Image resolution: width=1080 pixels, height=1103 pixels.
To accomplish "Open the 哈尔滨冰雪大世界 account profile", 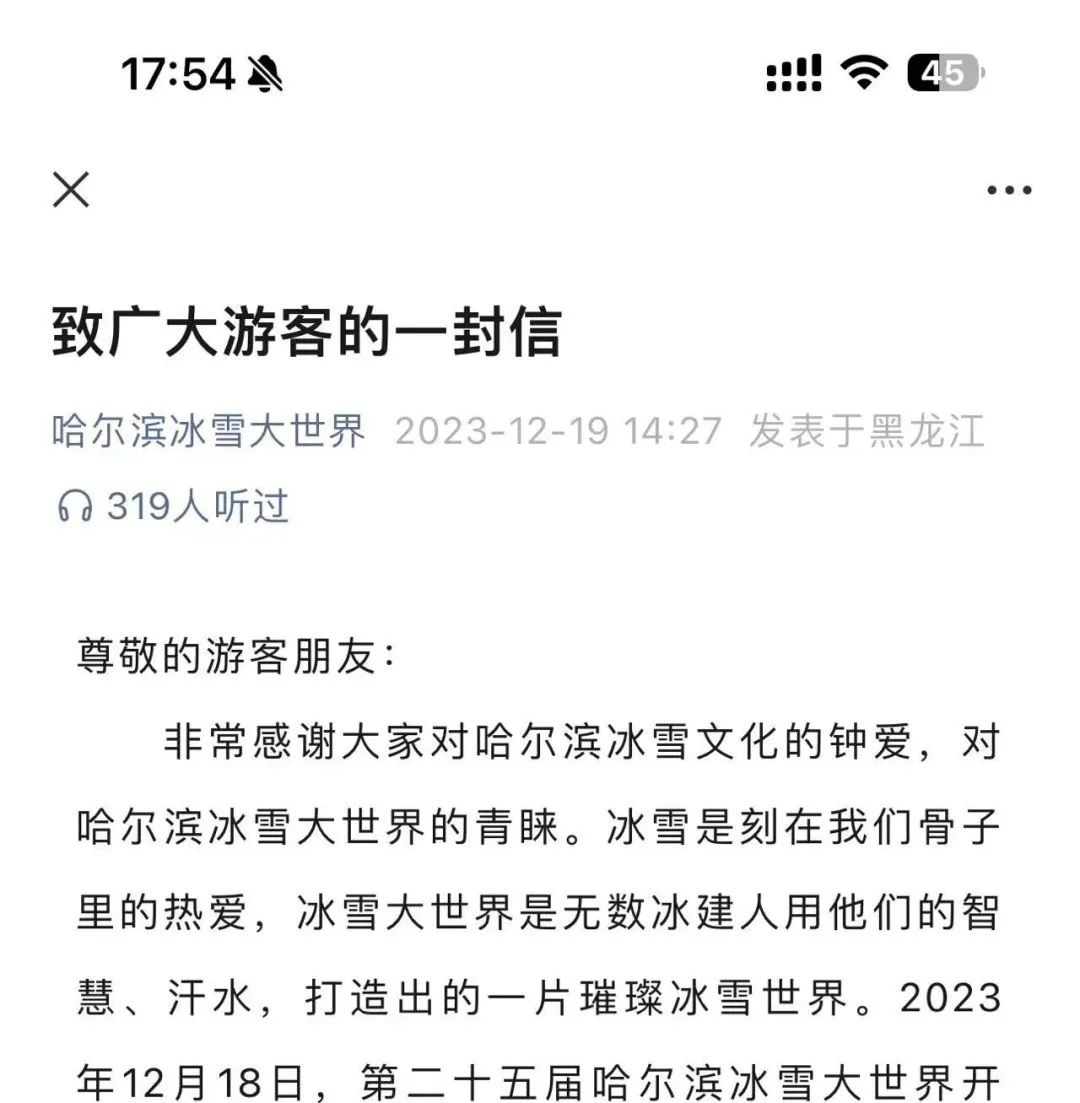I will pyautogui.click(x=209, y=431).
